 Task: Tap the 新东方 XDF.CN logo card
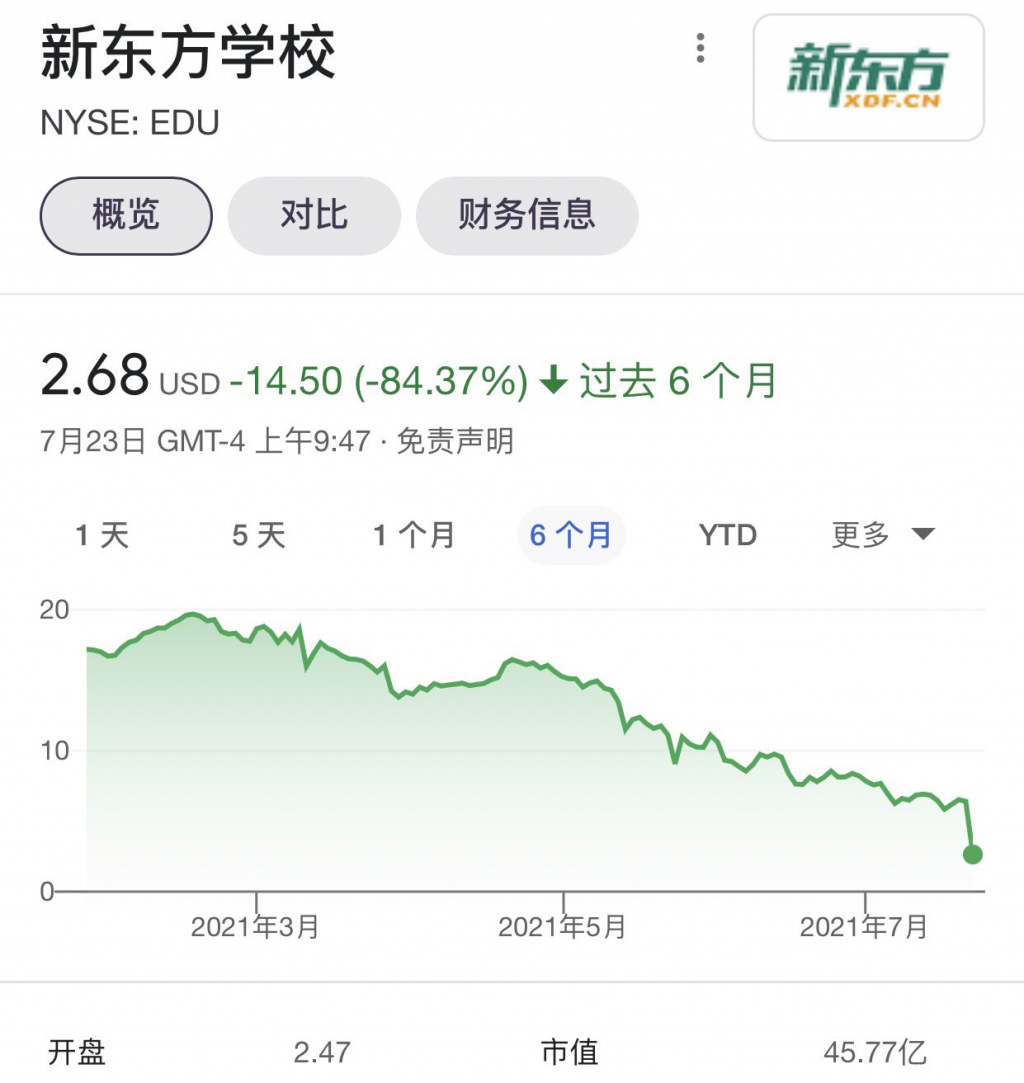pyautogui.click(x=868, y=78)
